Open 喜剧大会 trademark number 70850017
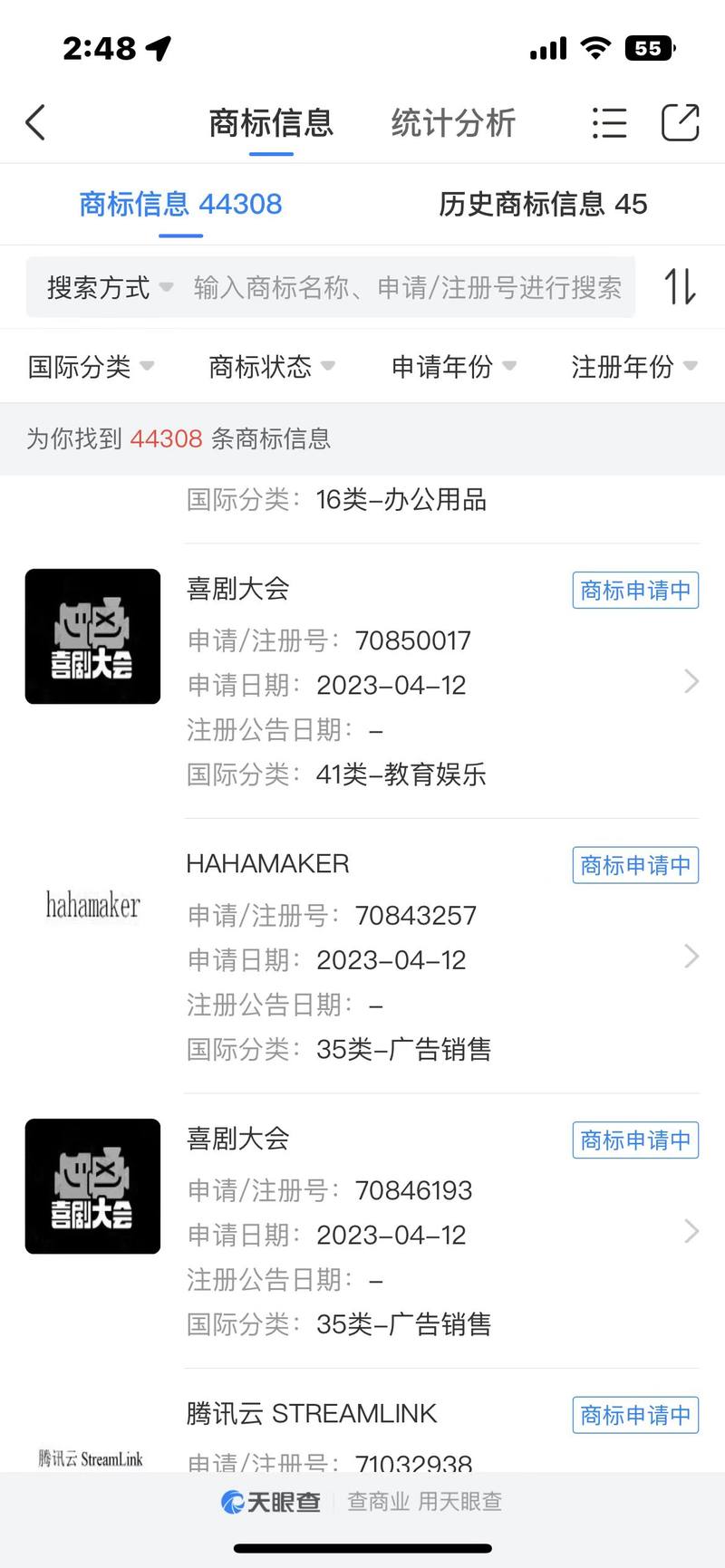The width and height of the screenshot is (725, 1568). point(362,681)
